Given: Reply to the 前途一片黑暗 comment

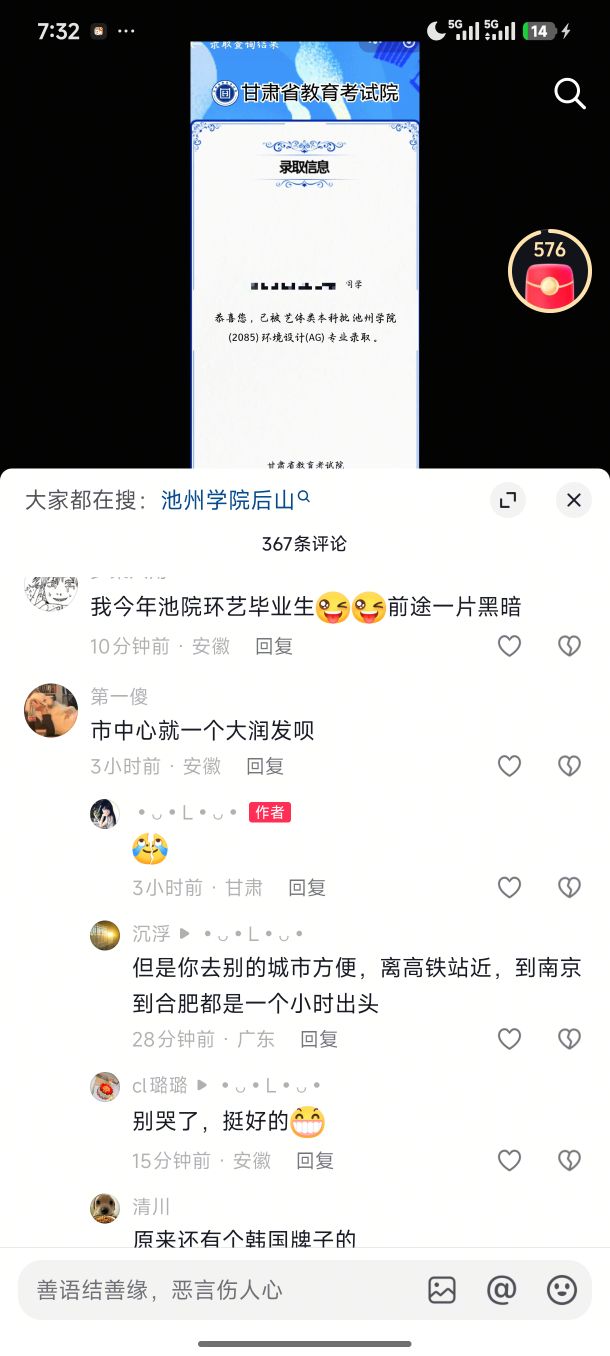Looking at the screenshot, I should pos(274,646).
